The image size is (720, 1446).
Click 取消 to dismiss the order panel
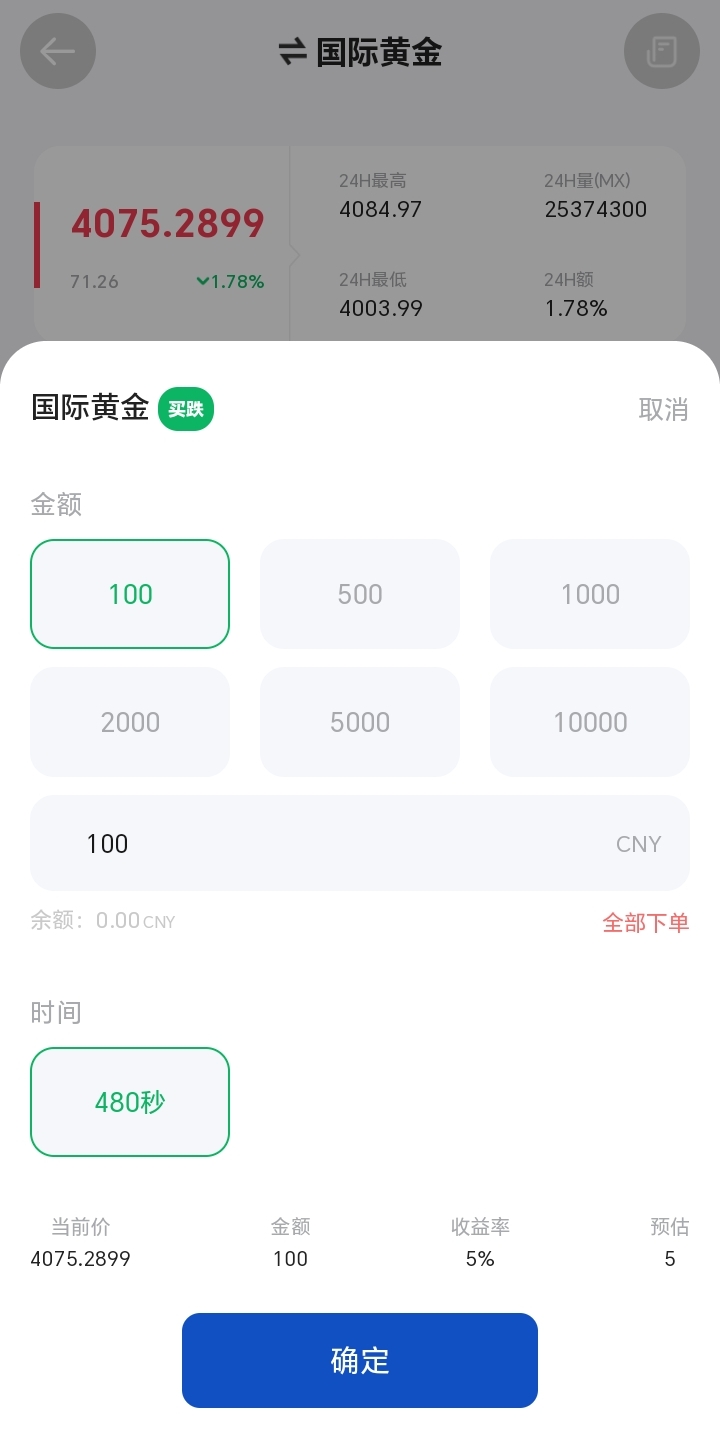click(x=663, y=409)
